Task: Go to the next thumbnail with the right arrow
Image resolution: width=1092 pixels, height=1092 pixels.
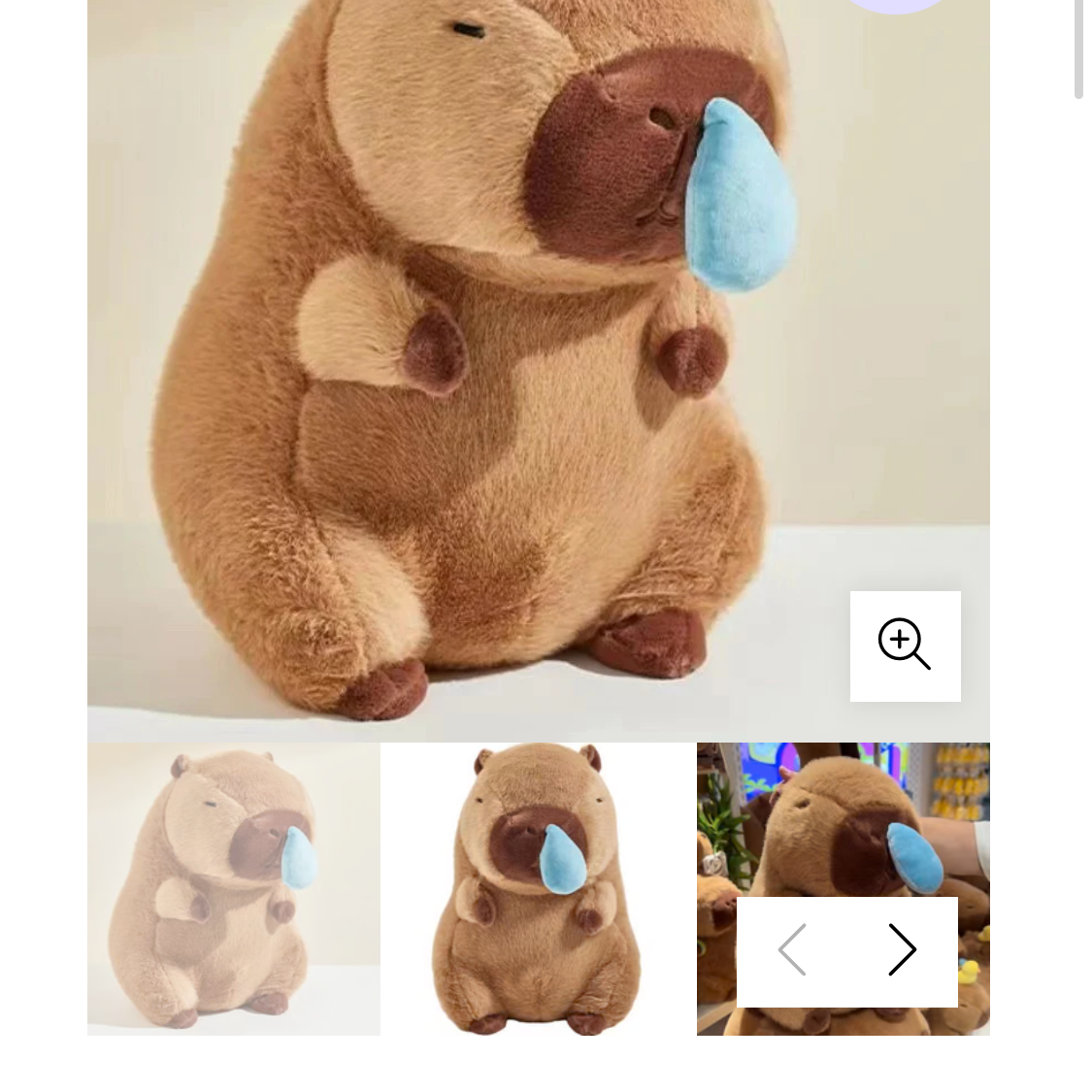Action: 902,950
